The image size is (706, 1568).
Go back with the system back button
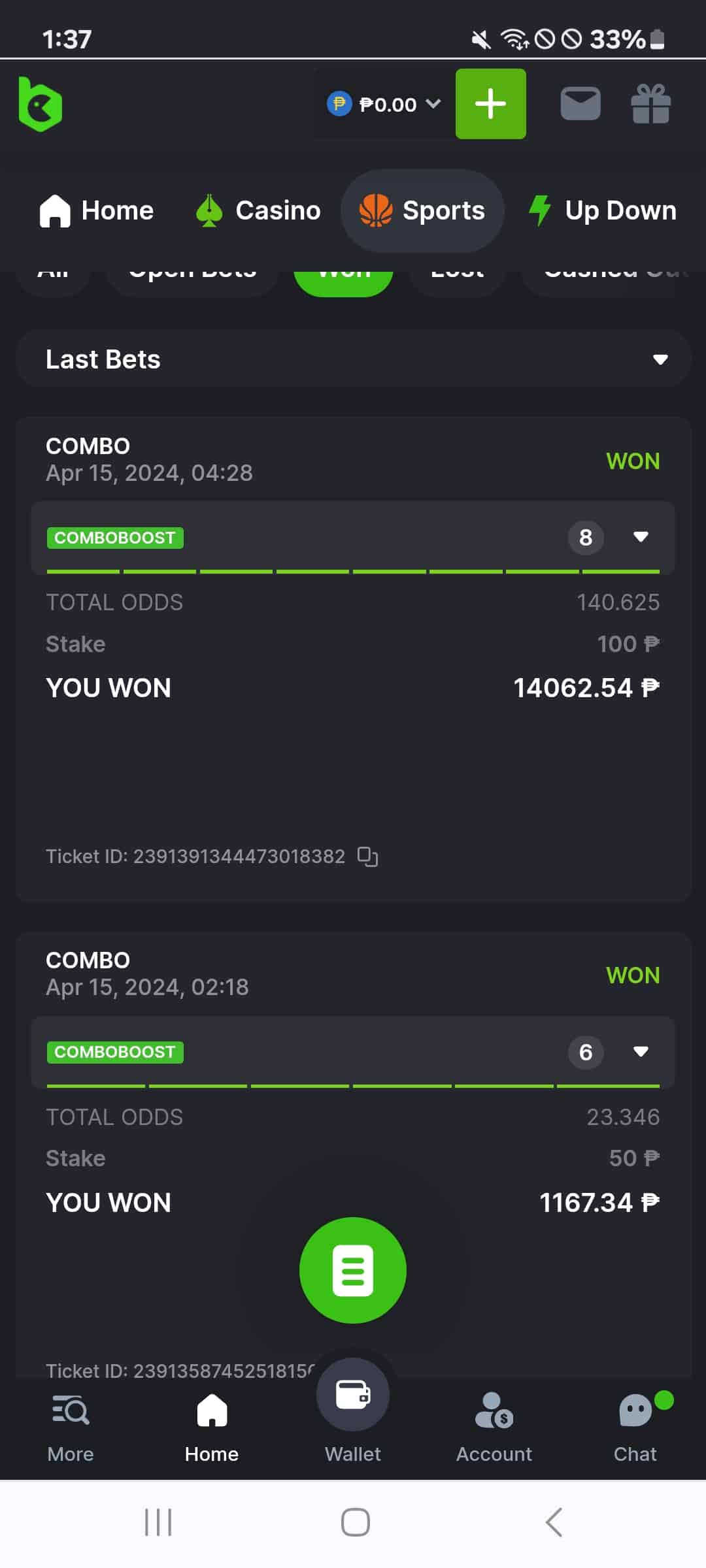pyautogui.click(x=553, y=1522)
